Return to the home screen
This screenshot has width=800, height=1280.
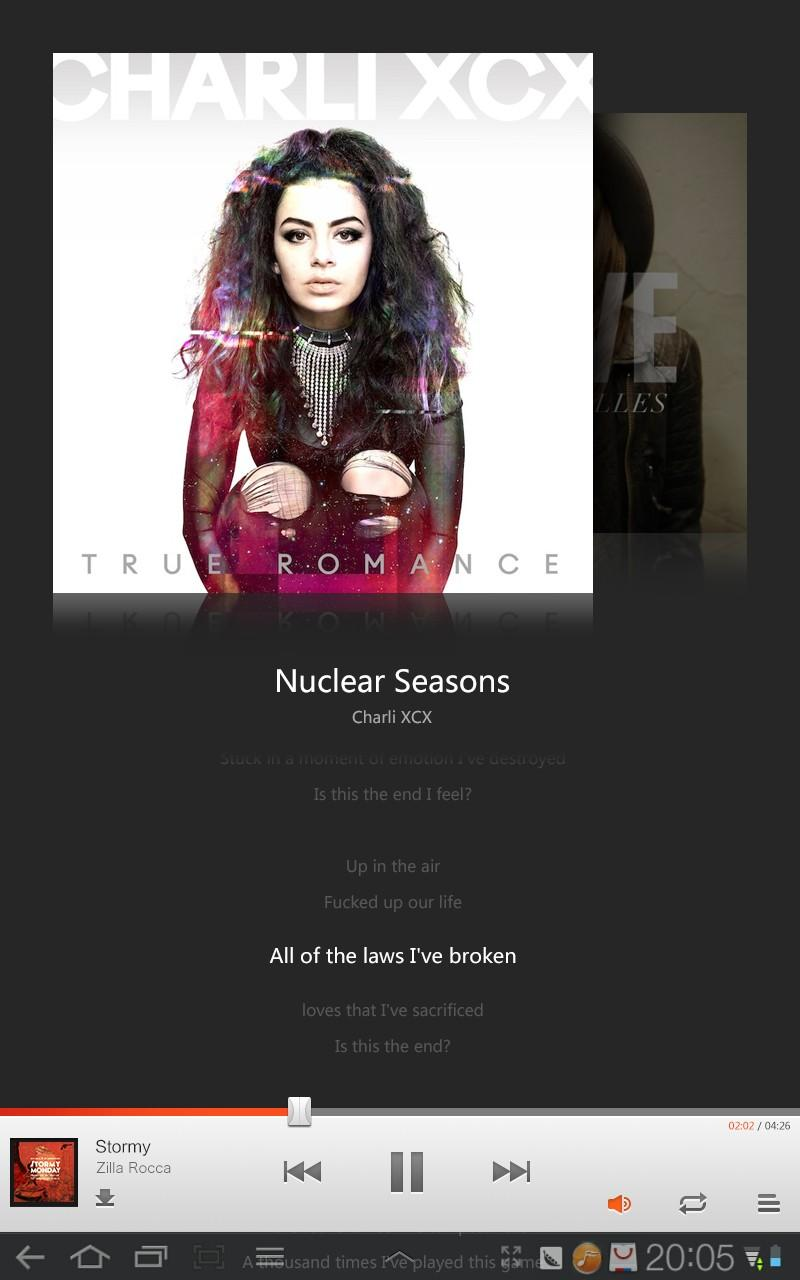[x=90, y=1257]
